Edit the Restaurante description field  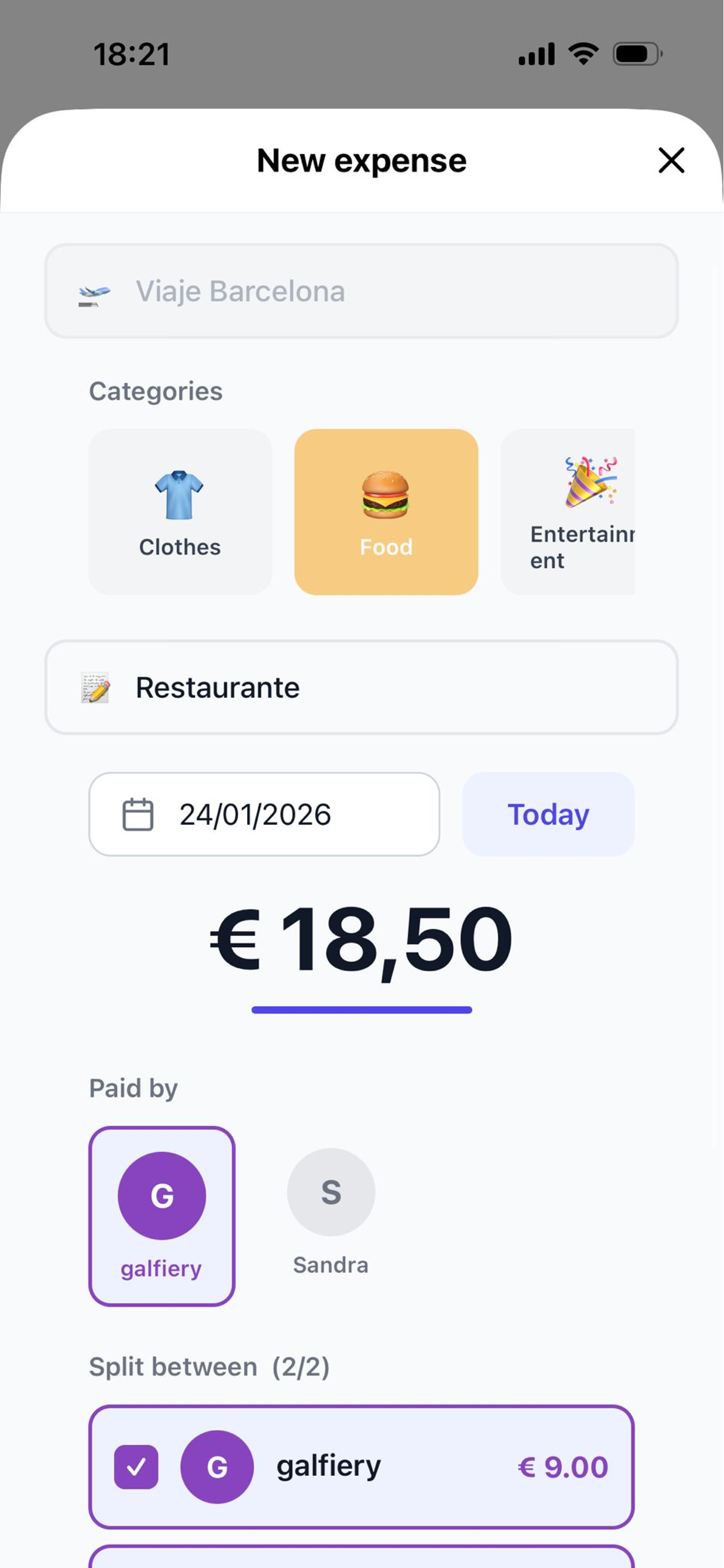coord(361,687)
